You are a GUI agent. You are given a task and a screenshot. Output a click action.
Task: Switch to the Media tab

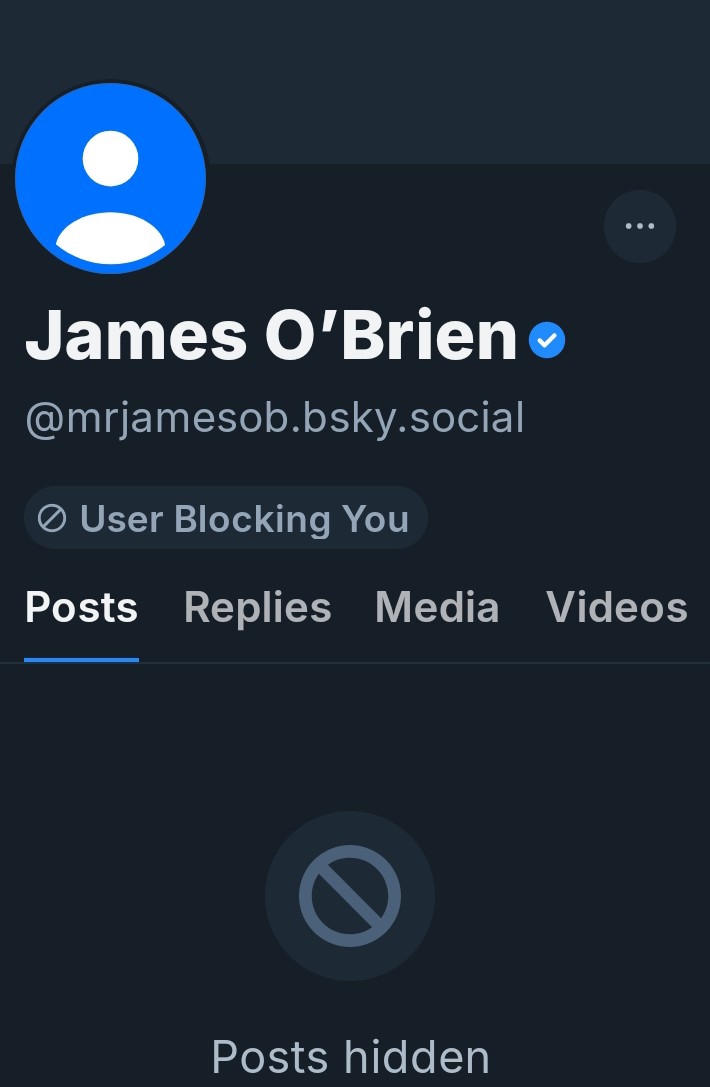click(437, 608)
